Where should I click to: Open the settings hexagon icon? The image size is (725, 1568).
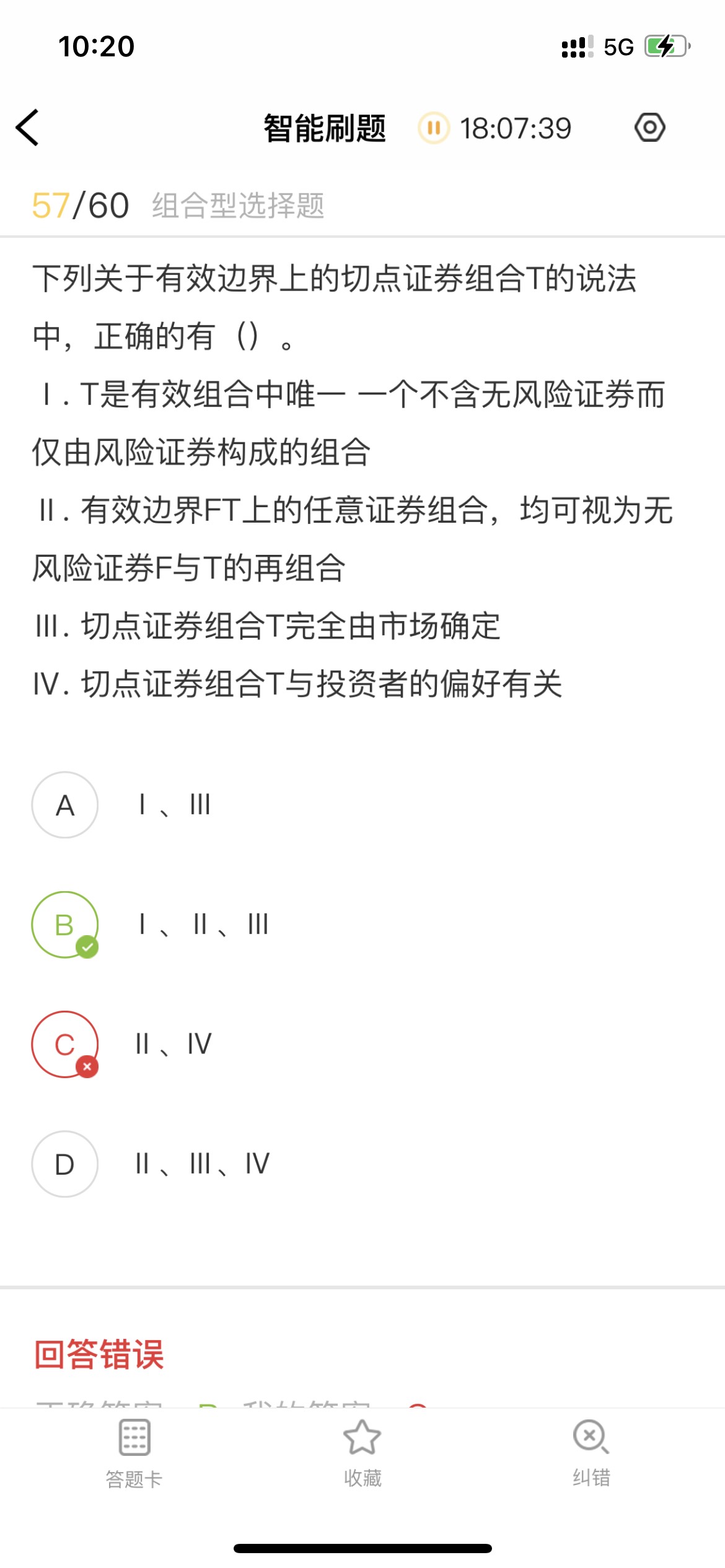(x=649, y=128)
